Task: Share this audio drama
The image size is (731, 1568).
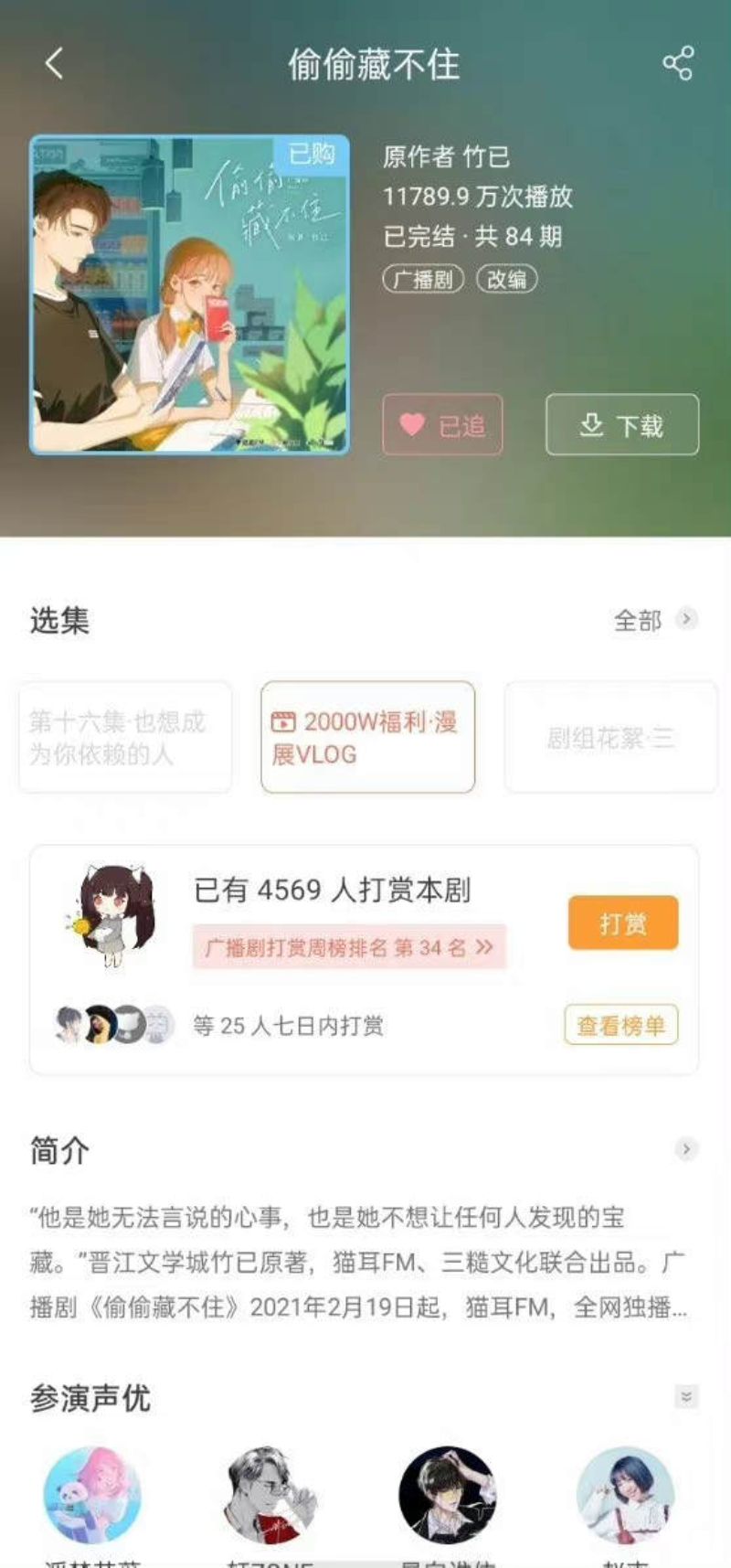Action: tap(677, 64)
